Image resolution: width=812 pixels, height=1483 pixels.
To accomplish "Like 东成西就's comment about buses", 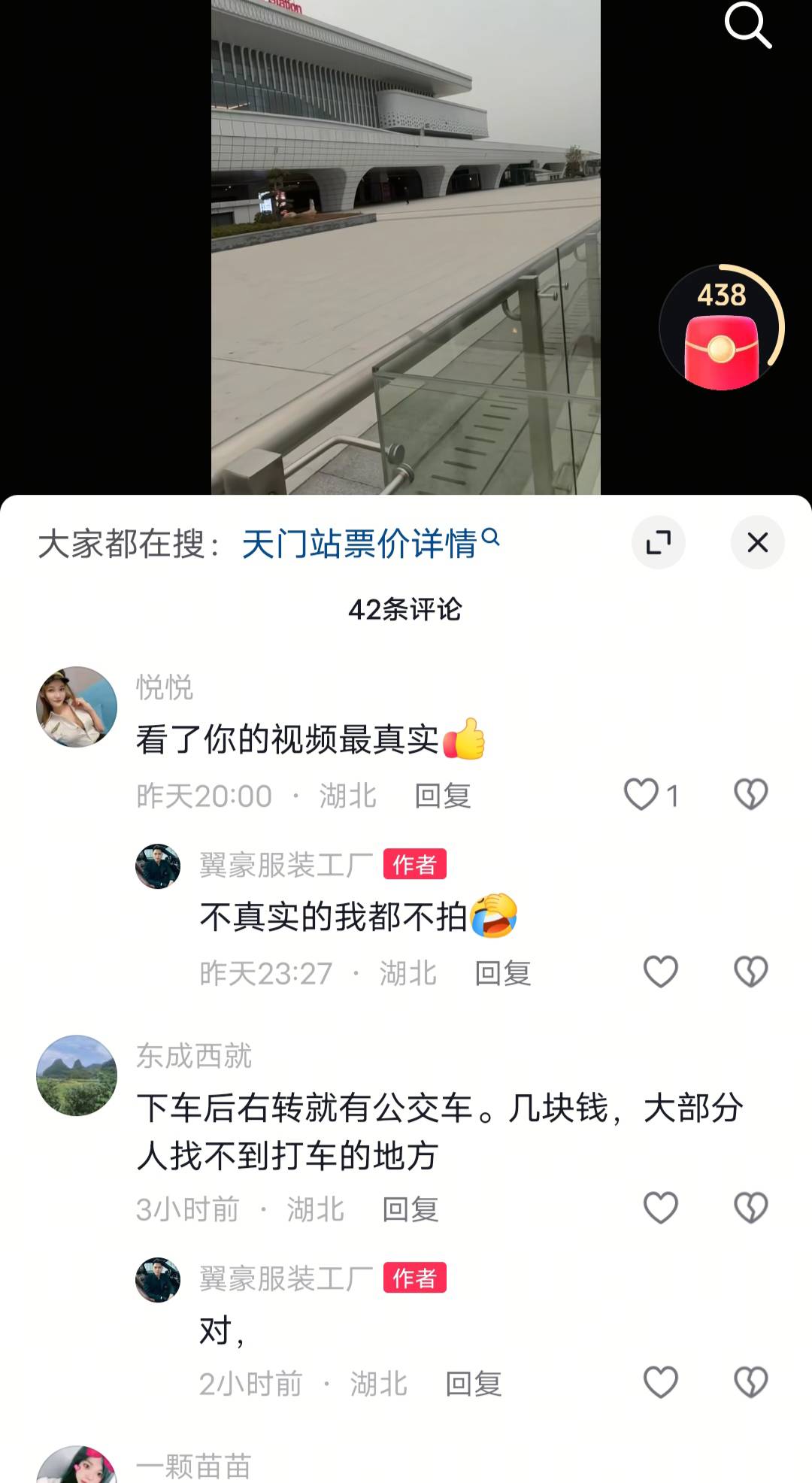I will click(660, 1208).
